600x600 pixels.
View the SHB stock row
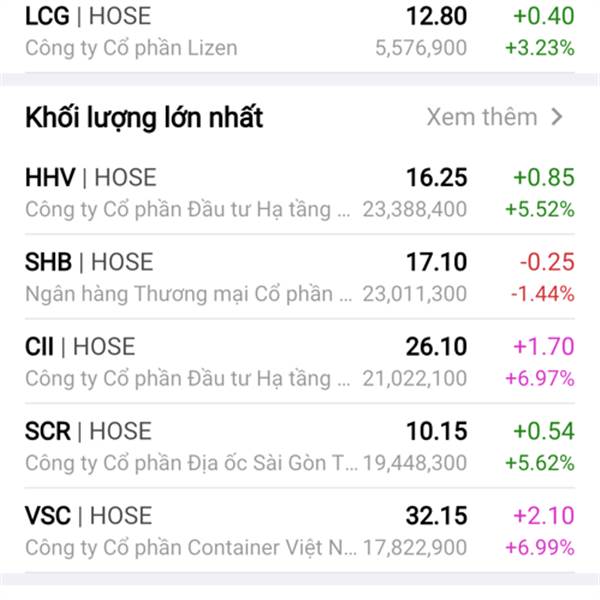300,277
